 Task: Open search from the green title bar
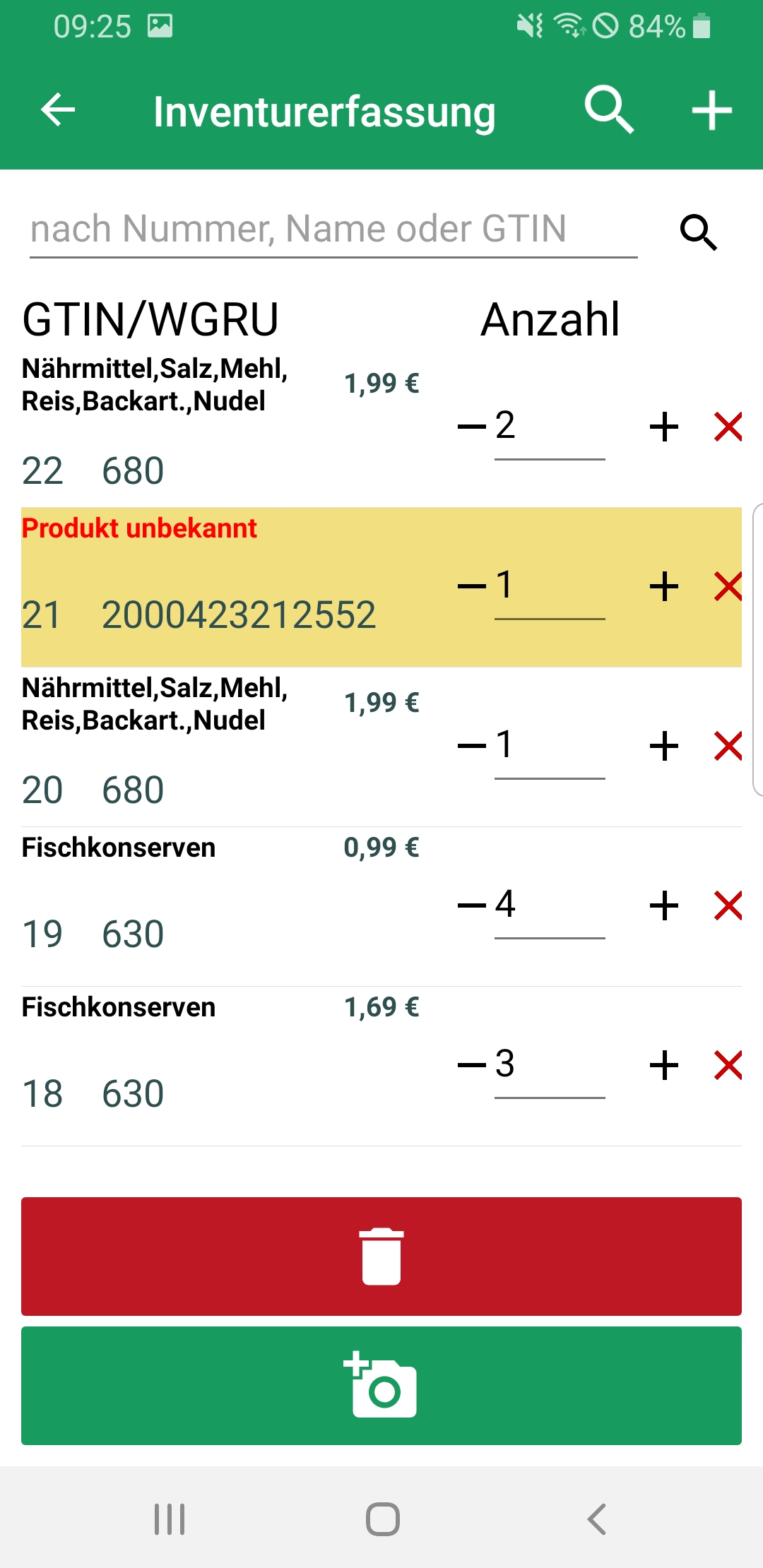609,109
